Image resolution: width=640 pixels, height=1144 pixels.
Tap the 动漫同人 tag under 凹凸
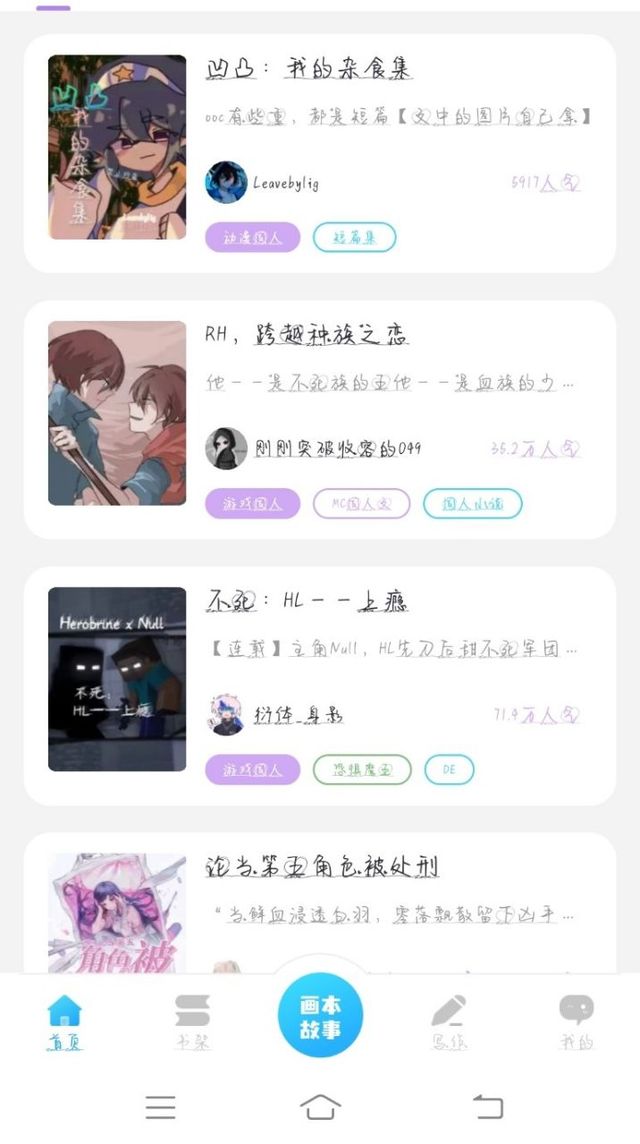[x=252, y=238]
